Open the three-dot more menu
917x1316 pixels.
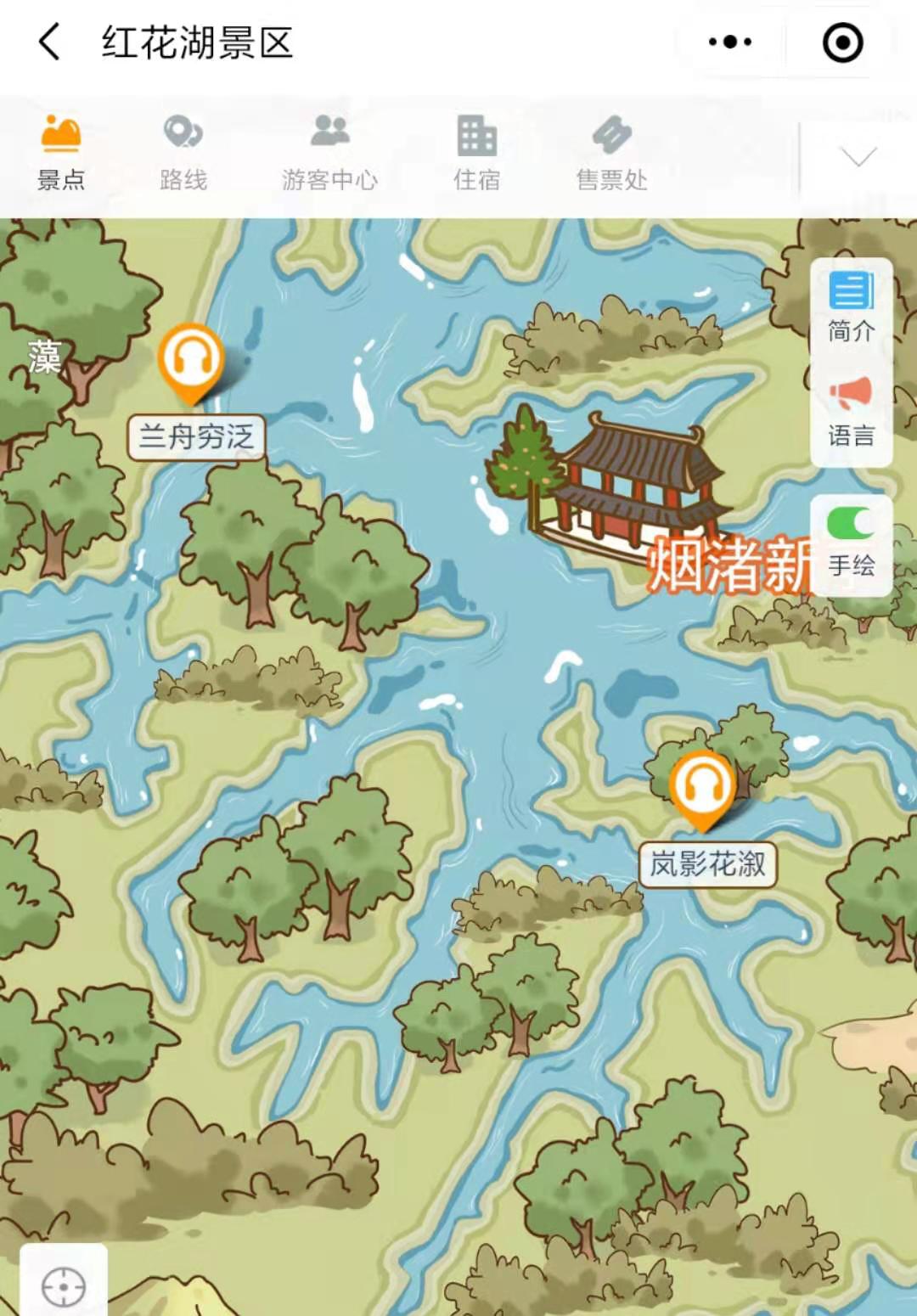point(729,42)
